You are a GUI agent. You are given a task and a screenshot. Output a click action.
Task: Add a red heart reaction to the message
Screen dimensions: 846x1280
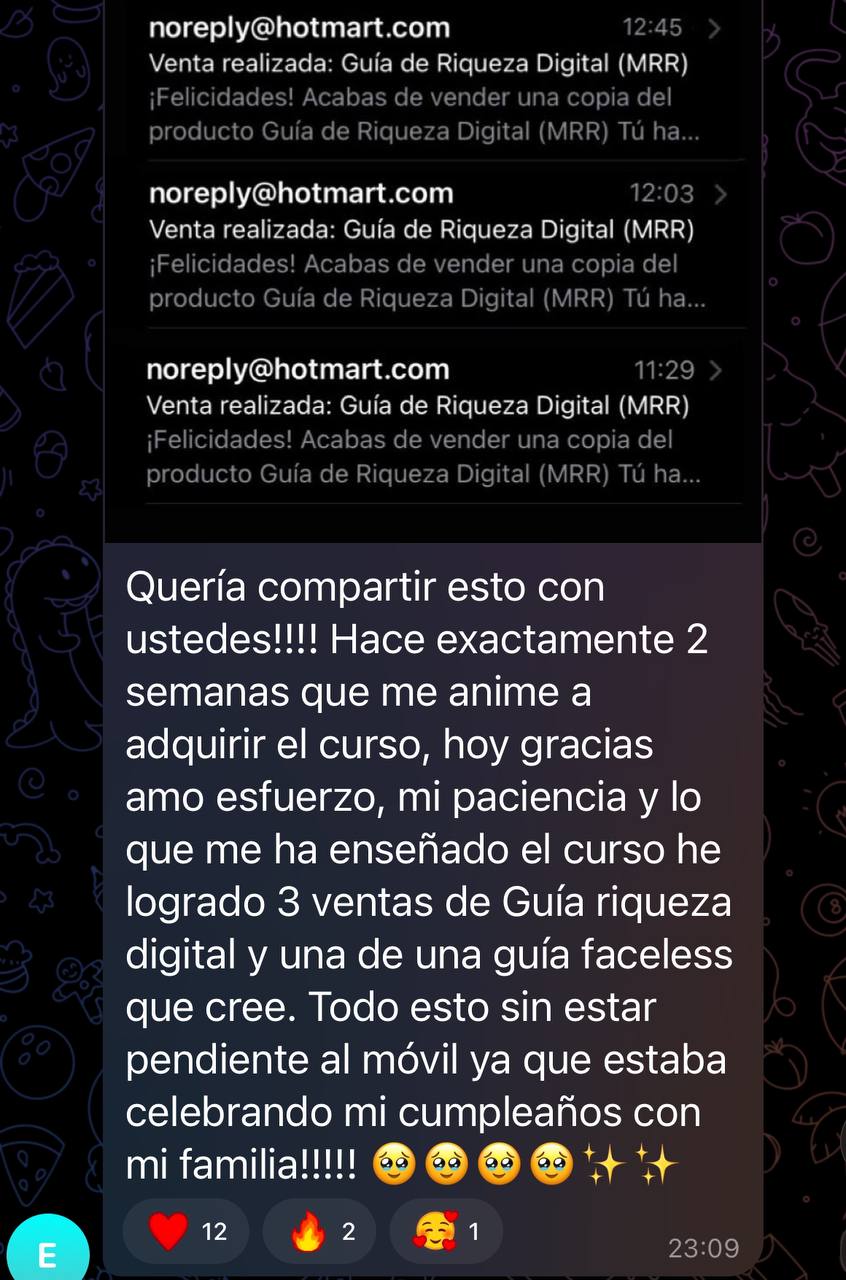click(186, 1232)
